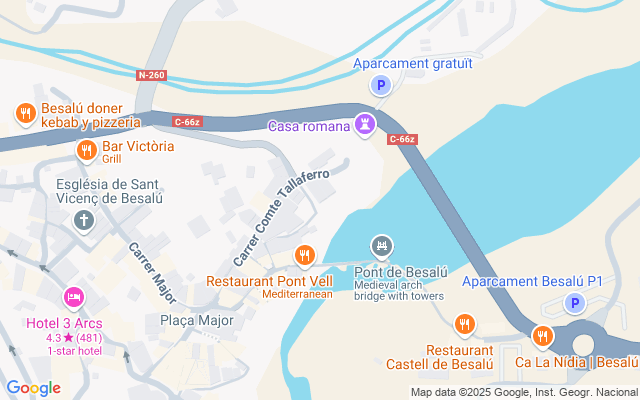
Task: Open the Aparcament Besalú P1 parking marker
Action: pos(573,304)
